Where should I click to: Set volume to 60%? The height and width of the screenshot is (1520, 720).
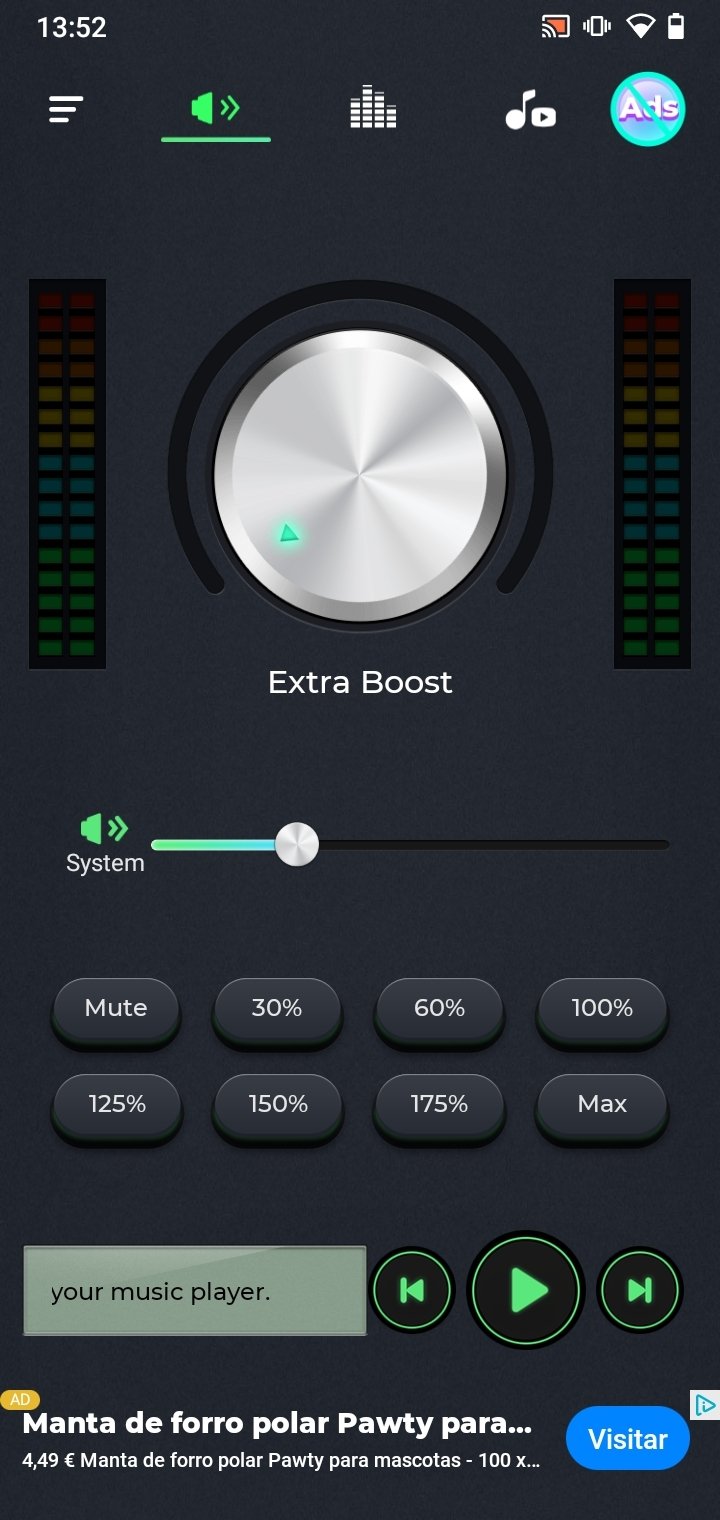[439, 1008]
